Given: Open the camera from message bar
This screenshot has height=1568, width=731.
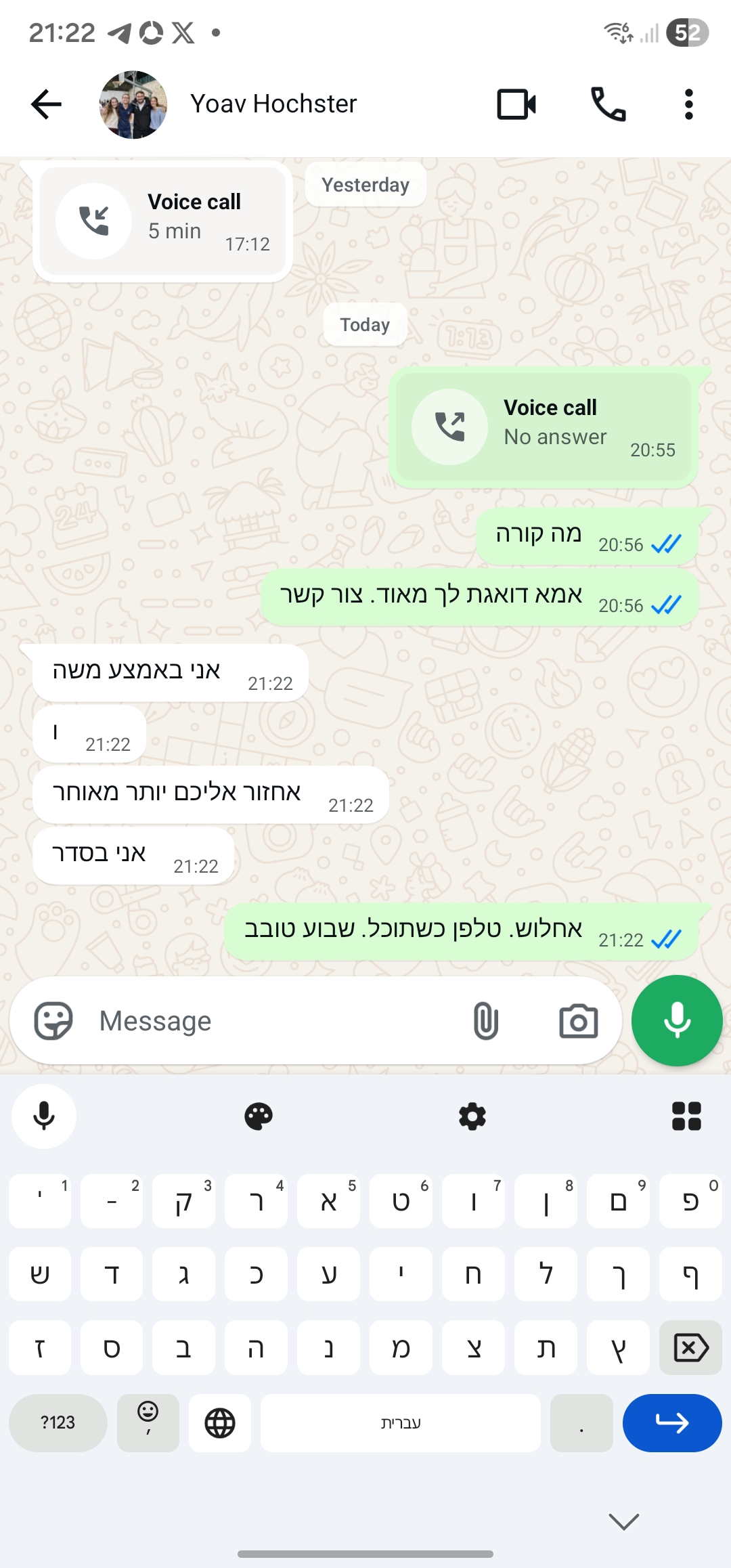Looking at the screenshot, I should coord(578,1020).
